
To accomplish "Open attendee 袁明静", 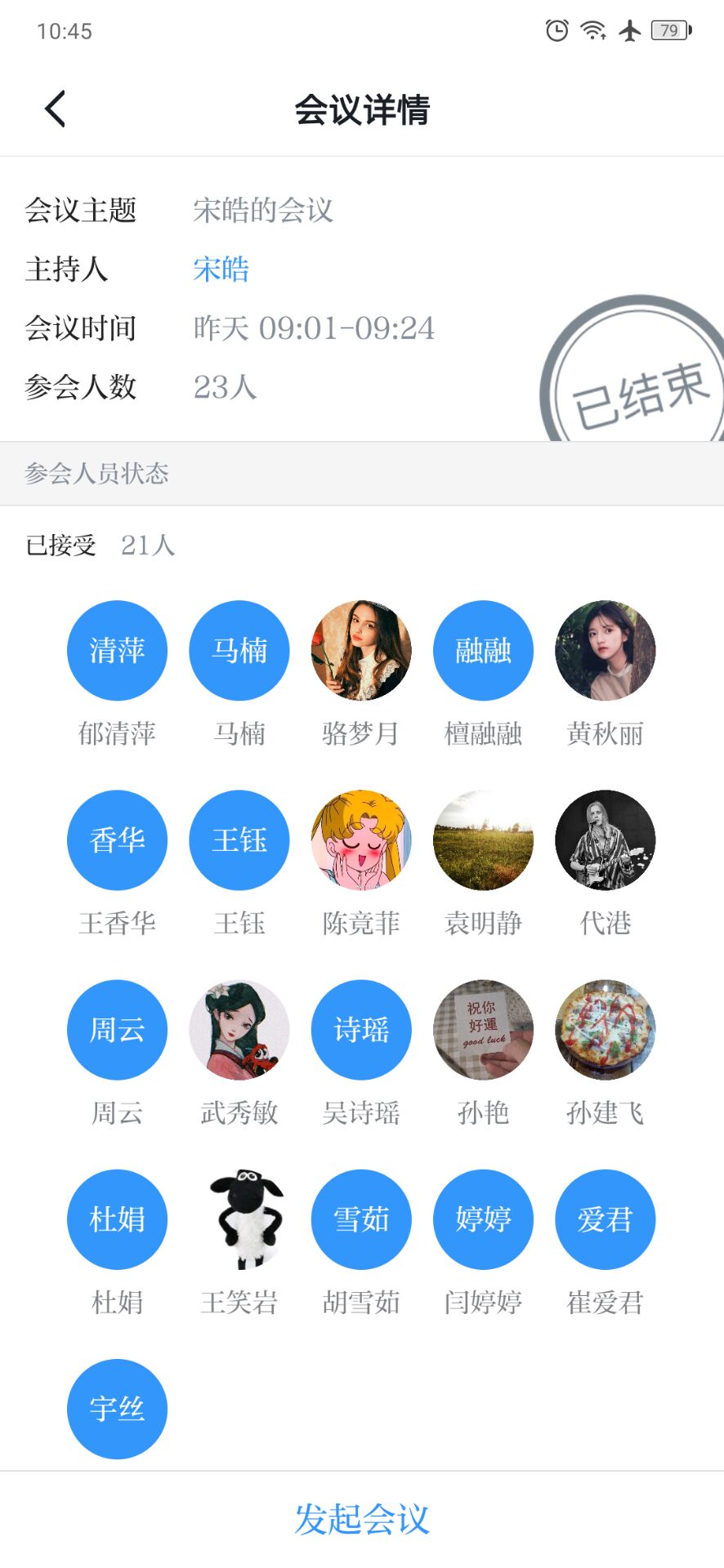I will pyautogui.click(x=483, y=840).
